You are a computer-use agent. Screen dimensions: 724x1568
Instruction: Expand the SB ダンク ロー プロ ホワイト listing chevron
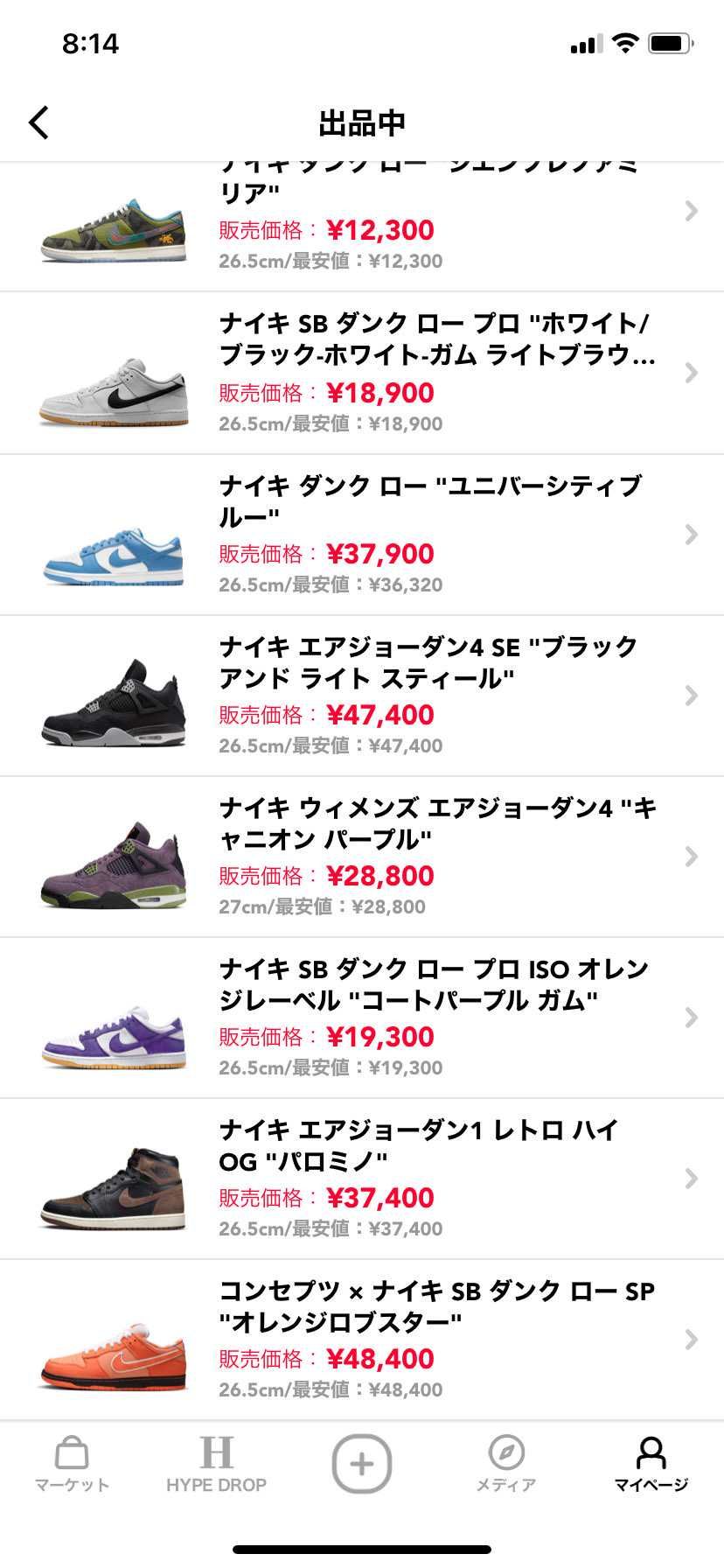pos(690,373)
